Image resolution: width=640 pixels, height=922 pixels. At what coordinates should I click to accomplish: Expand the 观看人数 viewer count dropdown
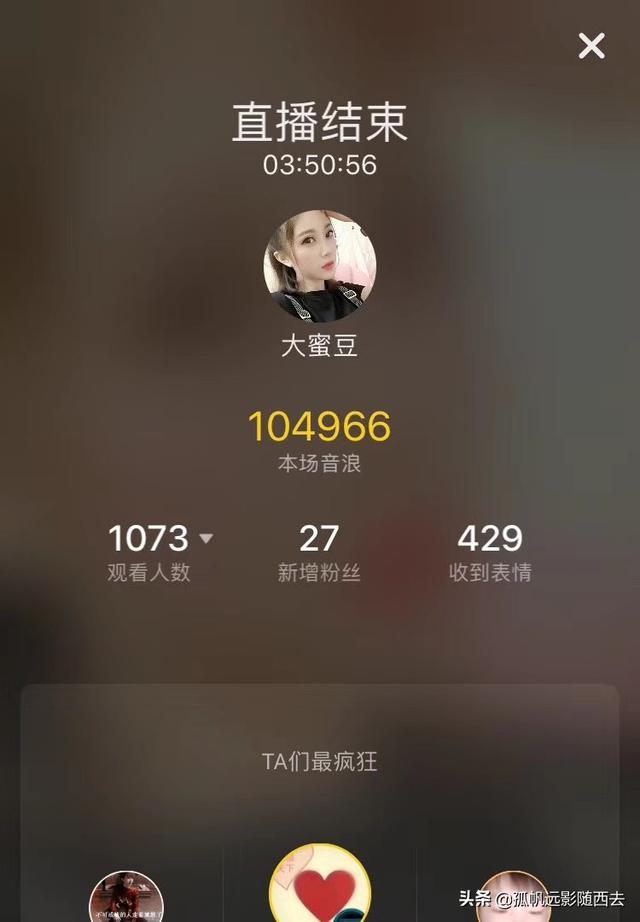[206, 539]
